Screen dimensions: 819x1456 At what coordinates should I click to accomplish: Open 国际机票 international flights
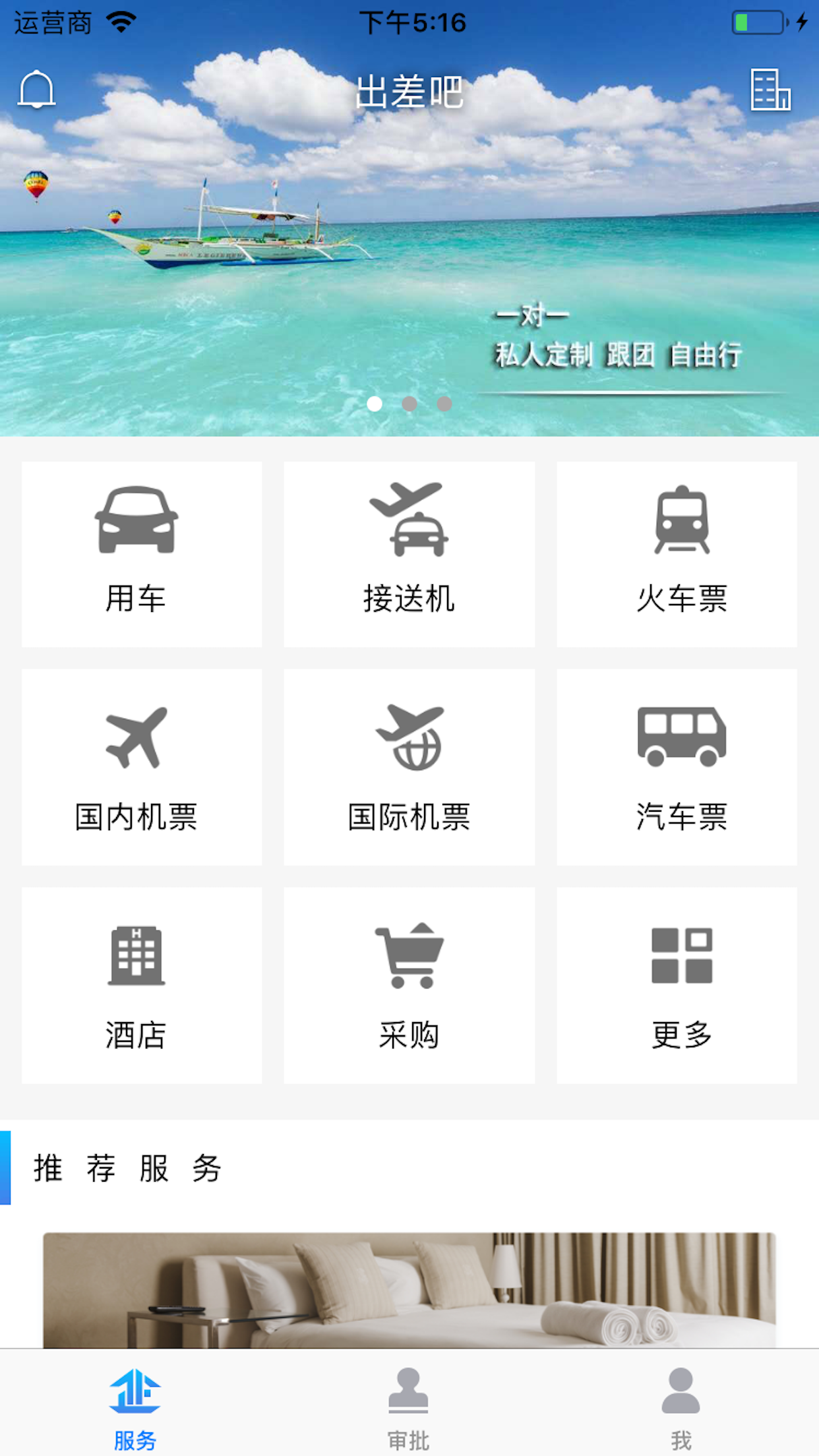point(409,767)
